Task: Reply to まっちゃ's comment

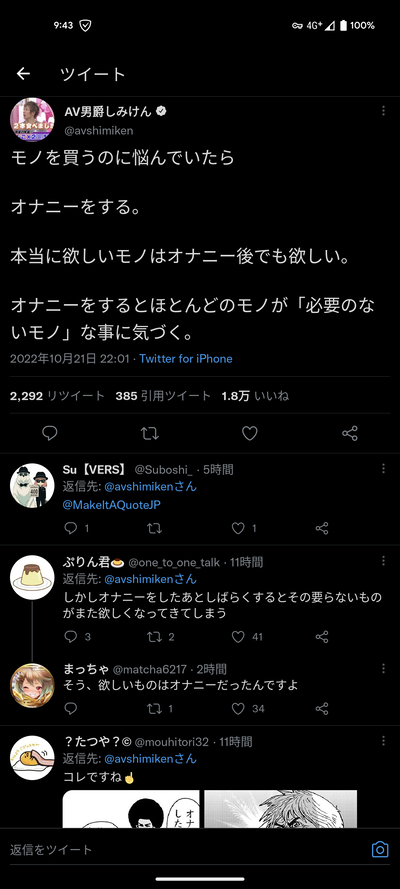Action: [70, 708]
